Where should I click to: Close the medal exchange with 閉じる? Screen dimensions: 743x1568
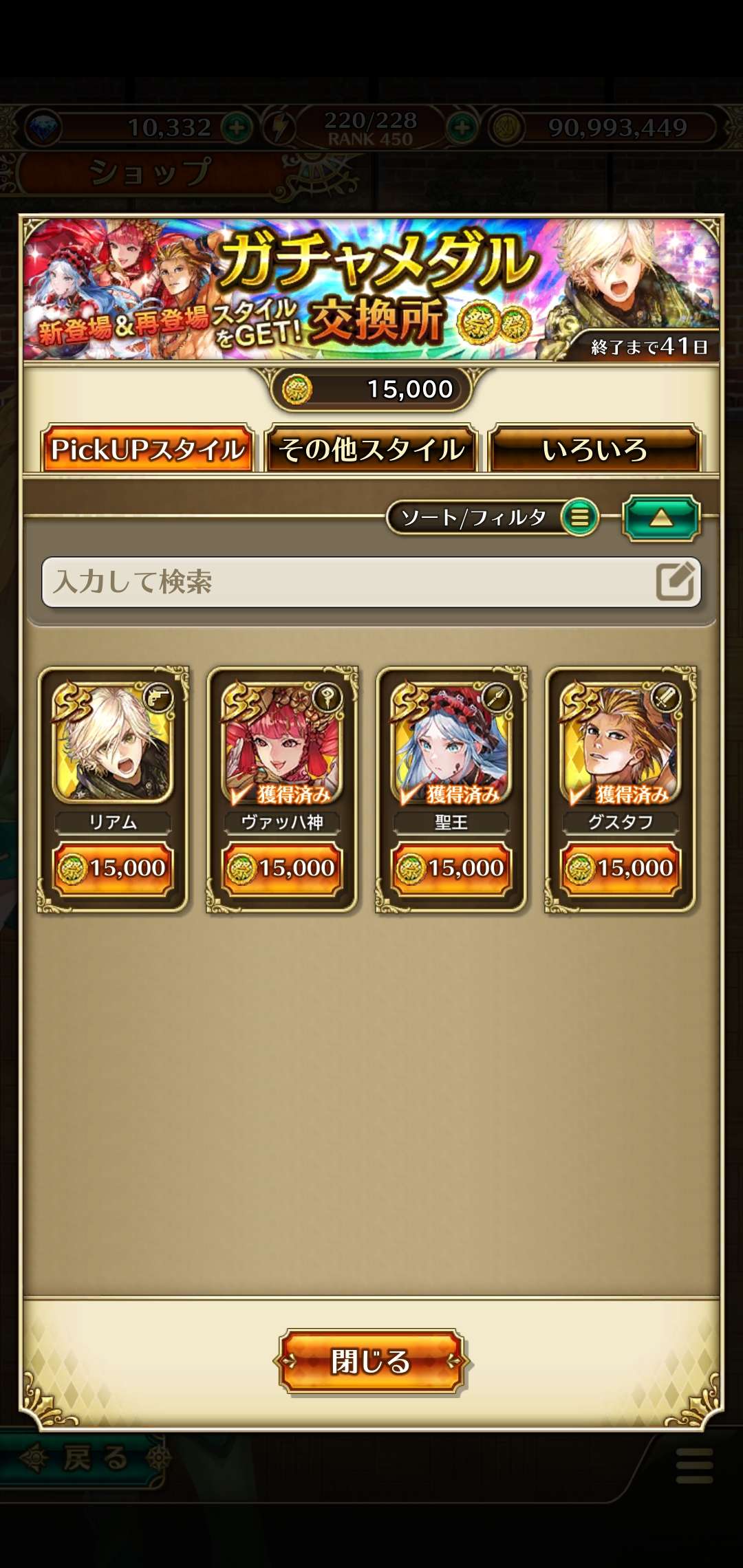click(x=371, y=1361)
